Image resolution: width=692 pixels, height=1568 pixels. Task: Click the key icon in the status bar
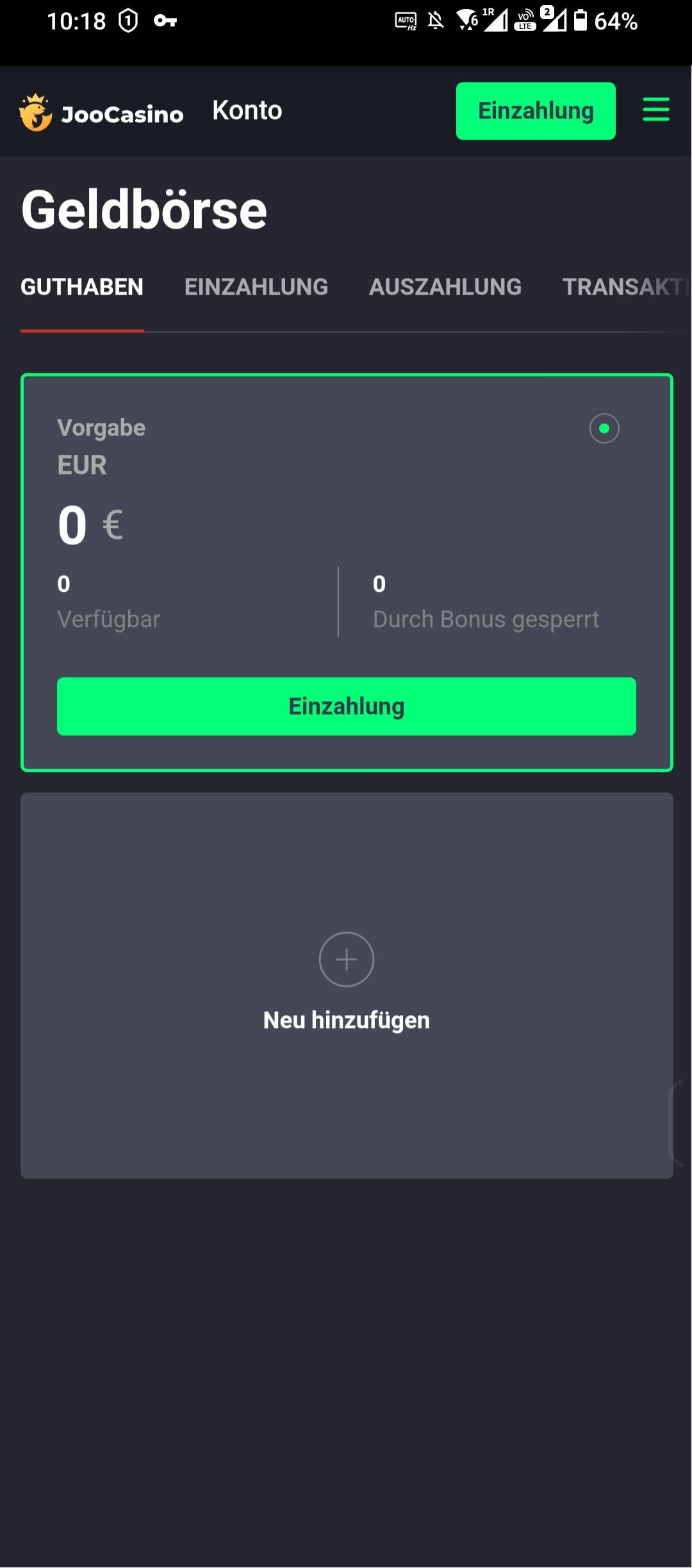click(165, 21)
